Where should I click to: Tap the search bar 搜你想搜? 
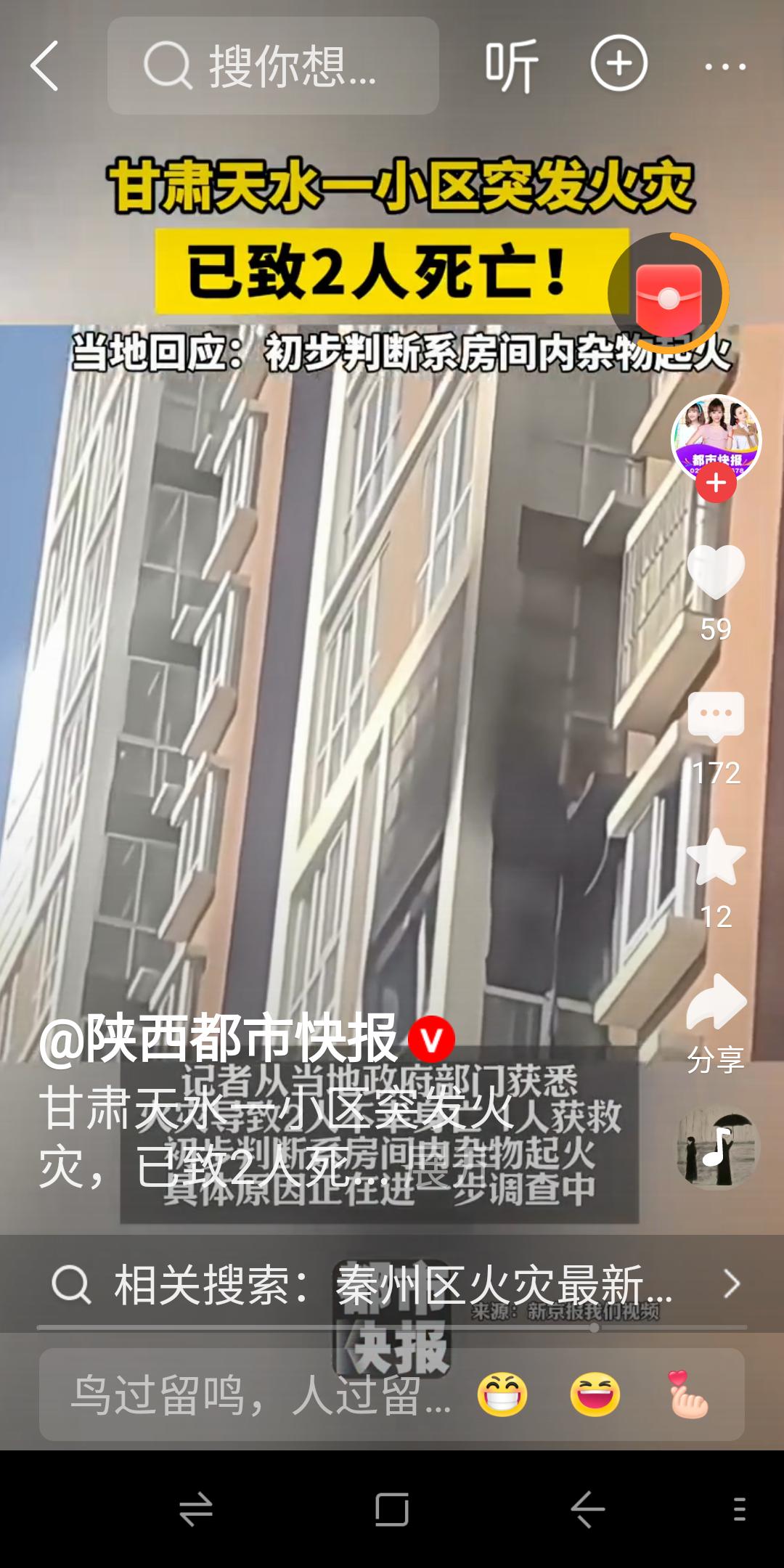276,65
